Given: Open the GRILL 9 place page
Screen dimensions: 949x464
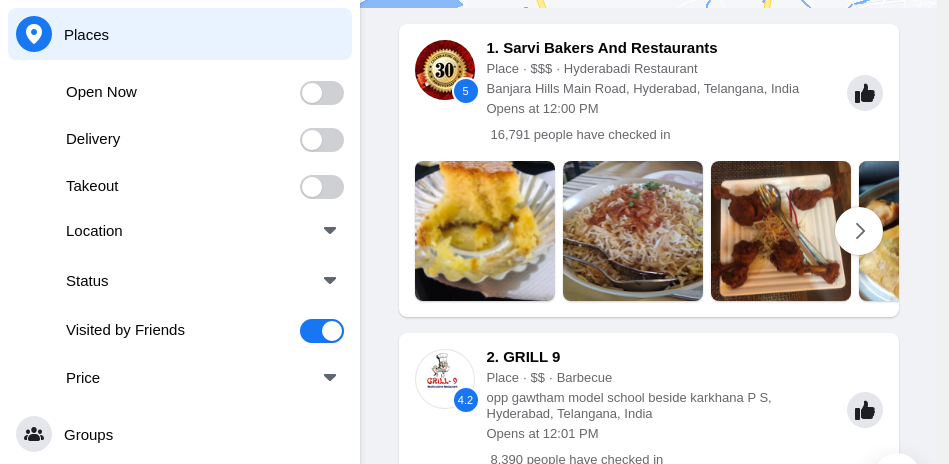Looking at the screenshot, I should coord(523,357).
